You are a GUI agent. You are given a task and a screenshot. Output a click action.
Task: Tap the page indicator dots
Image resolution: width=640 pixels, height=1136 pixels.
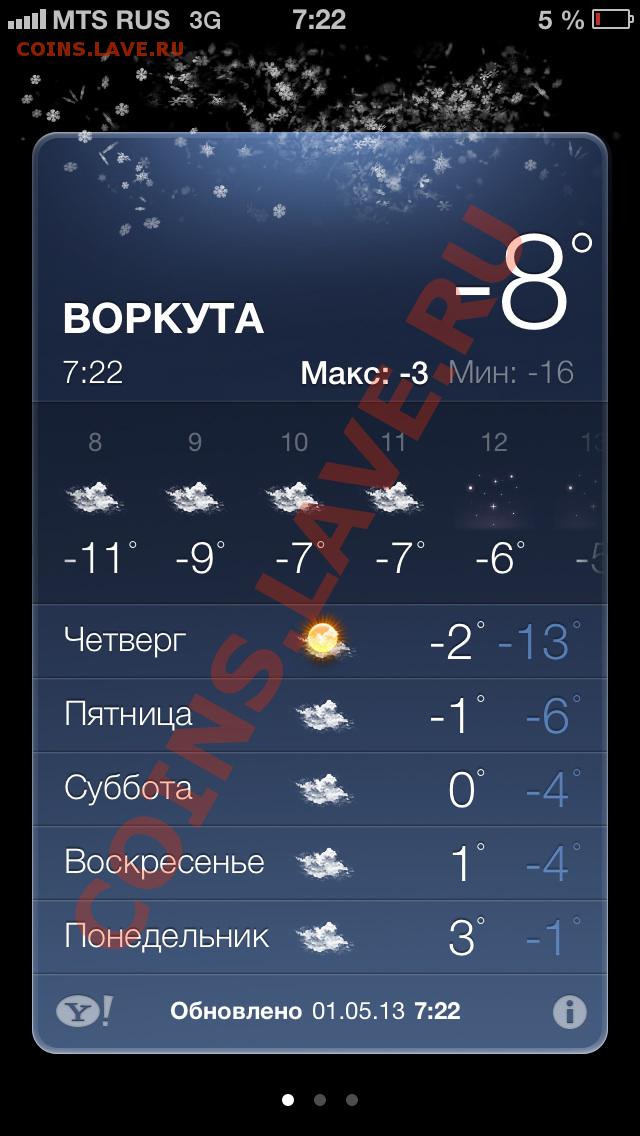[x=320, y=1100]
